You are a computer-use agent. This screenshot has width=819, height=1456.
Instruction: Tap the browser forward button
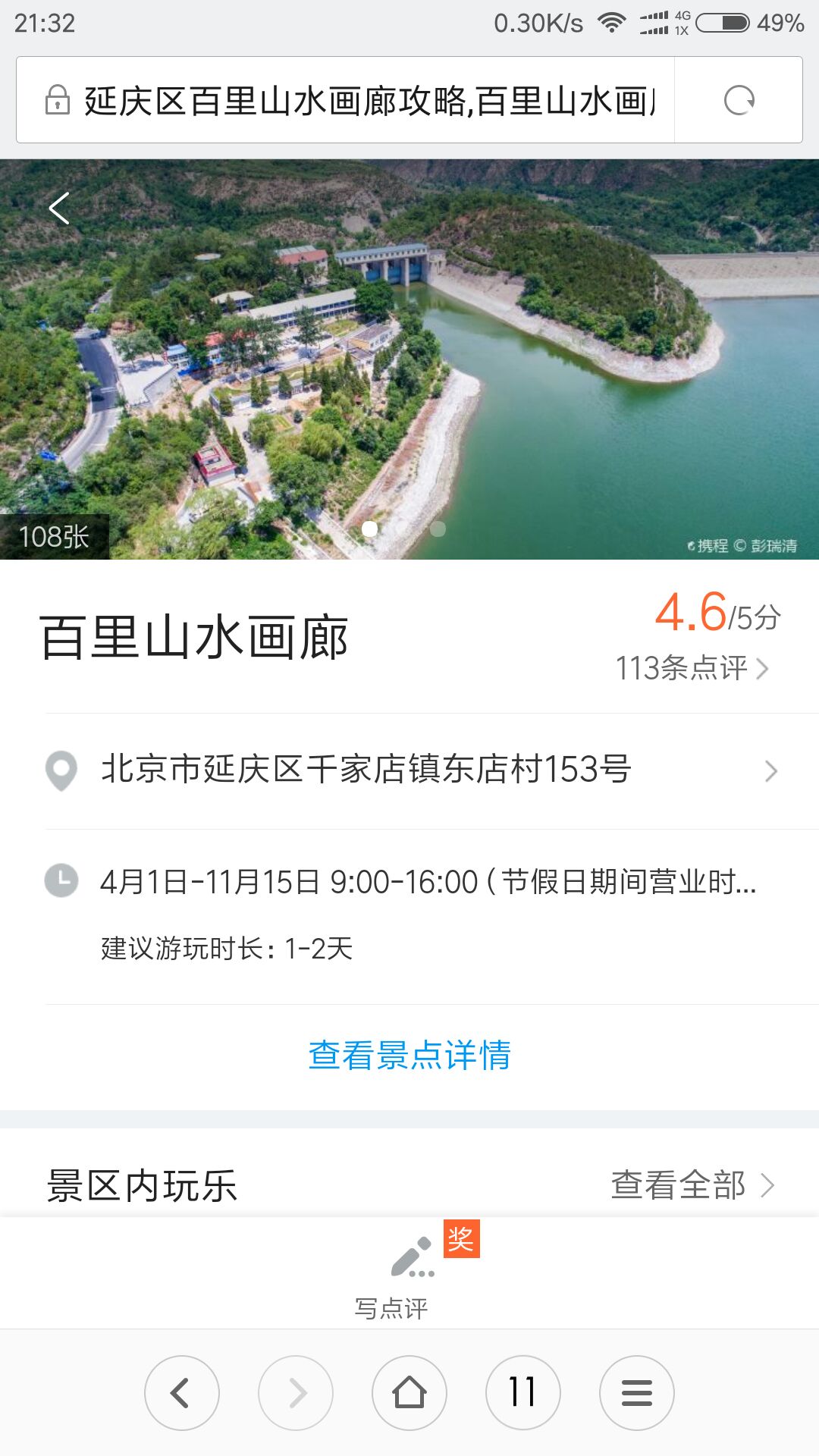pos(296,1393)
